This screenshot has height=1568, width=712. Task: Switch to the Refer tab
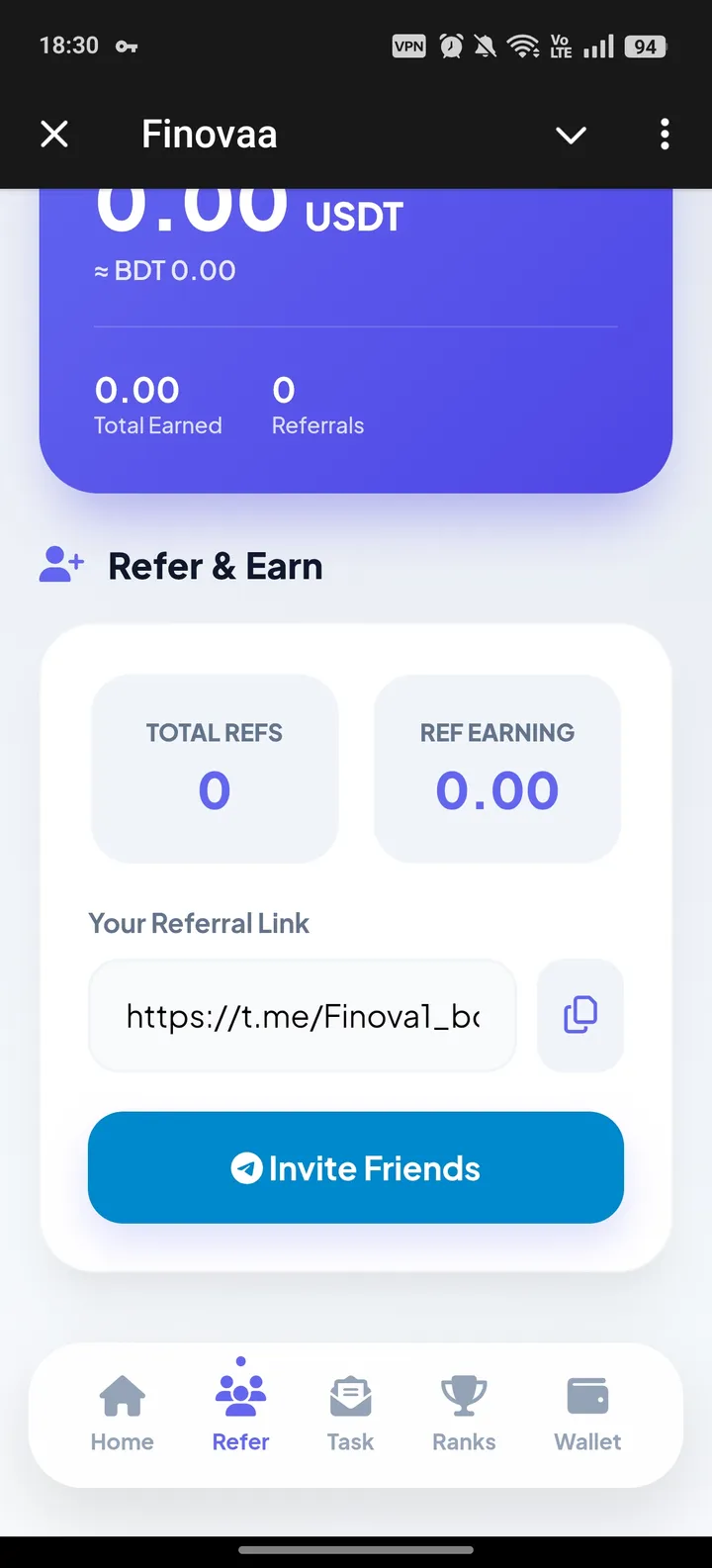(x=240, y=1414)
